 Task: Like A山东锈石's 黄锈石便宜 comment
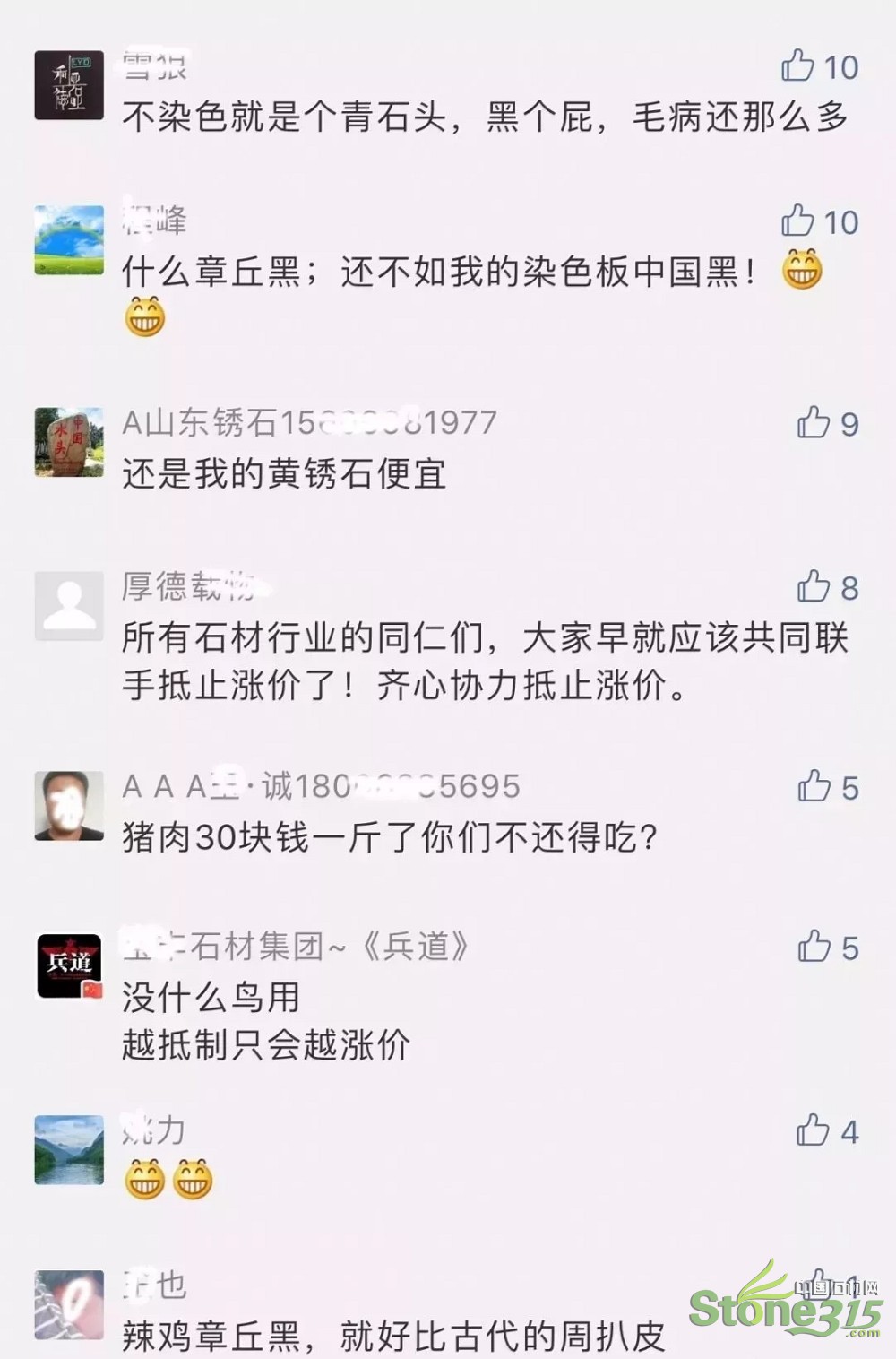[x=814, y=422]
